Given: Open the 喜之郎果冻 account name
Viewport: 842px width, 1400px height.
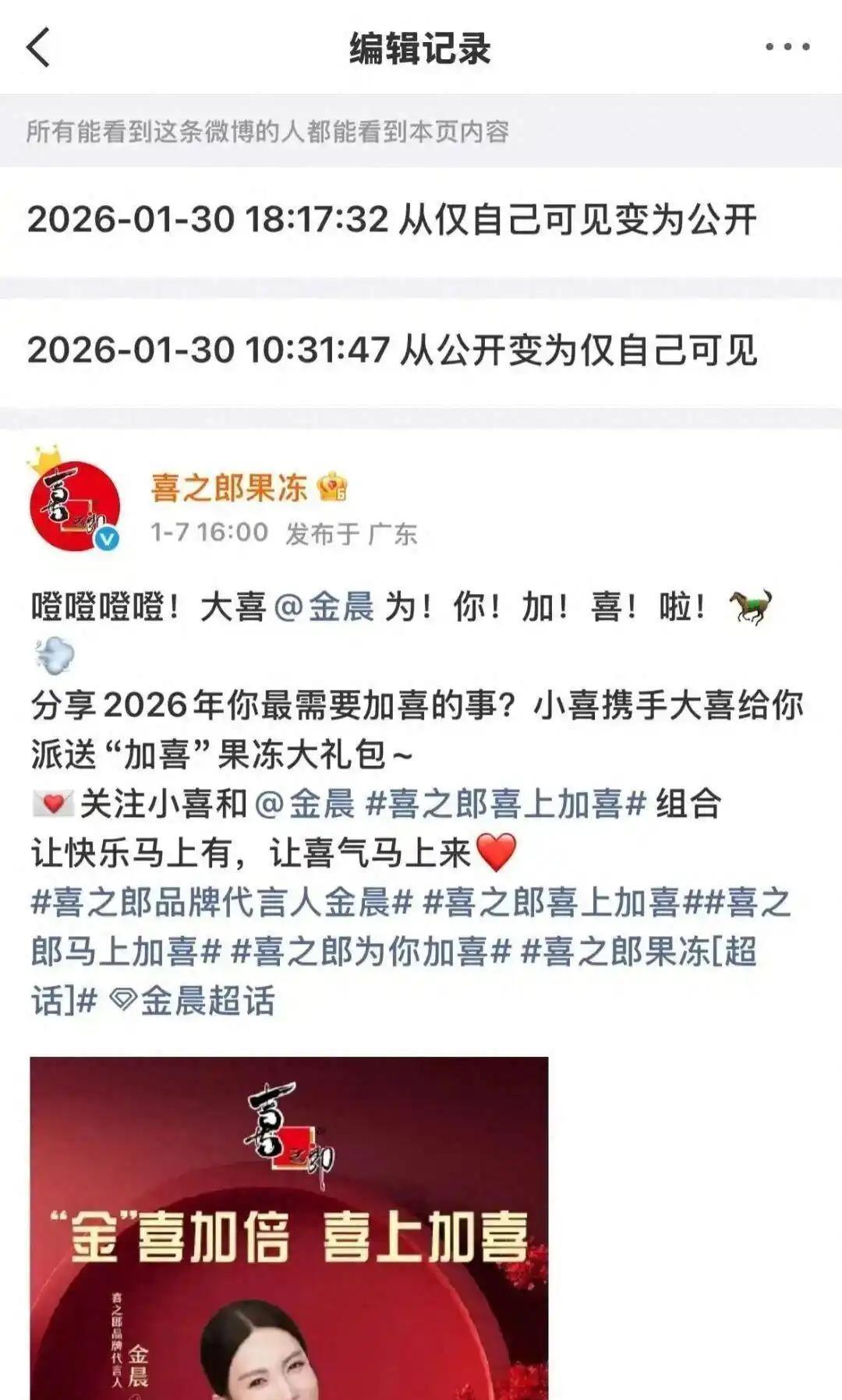Looking at the screenshot, I should (228, 489).
